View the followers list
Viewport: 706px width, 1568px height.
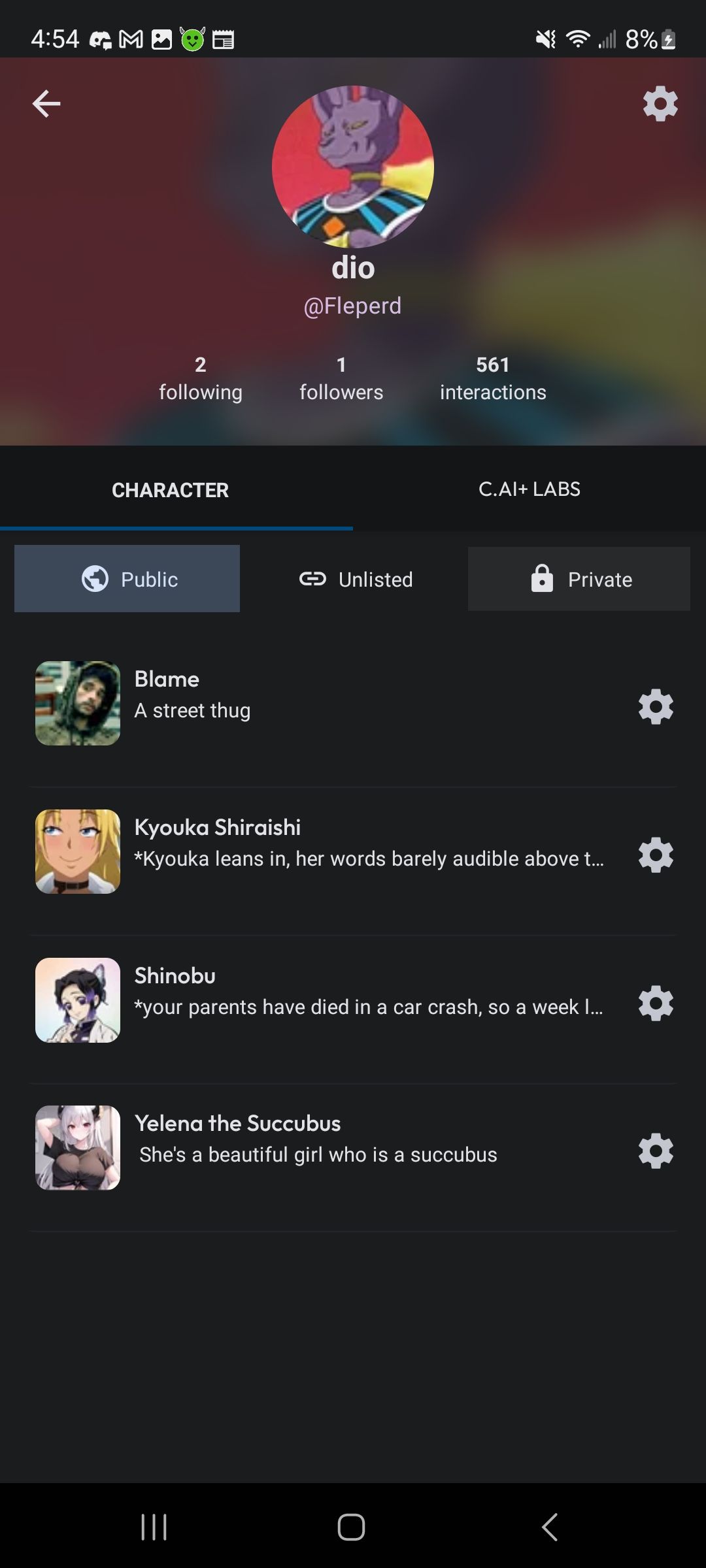[x=341, y=378]
